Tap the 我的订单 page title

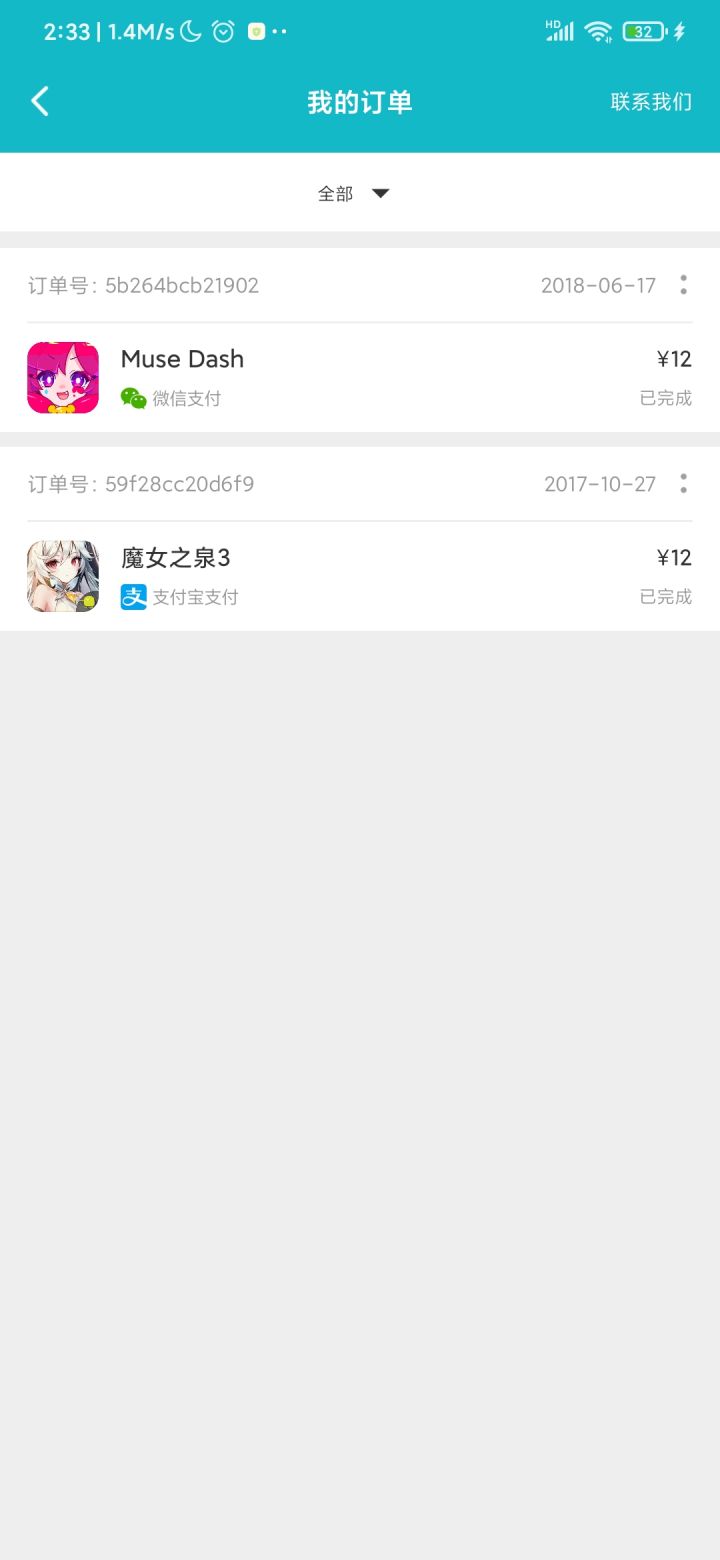pos(360,100)
